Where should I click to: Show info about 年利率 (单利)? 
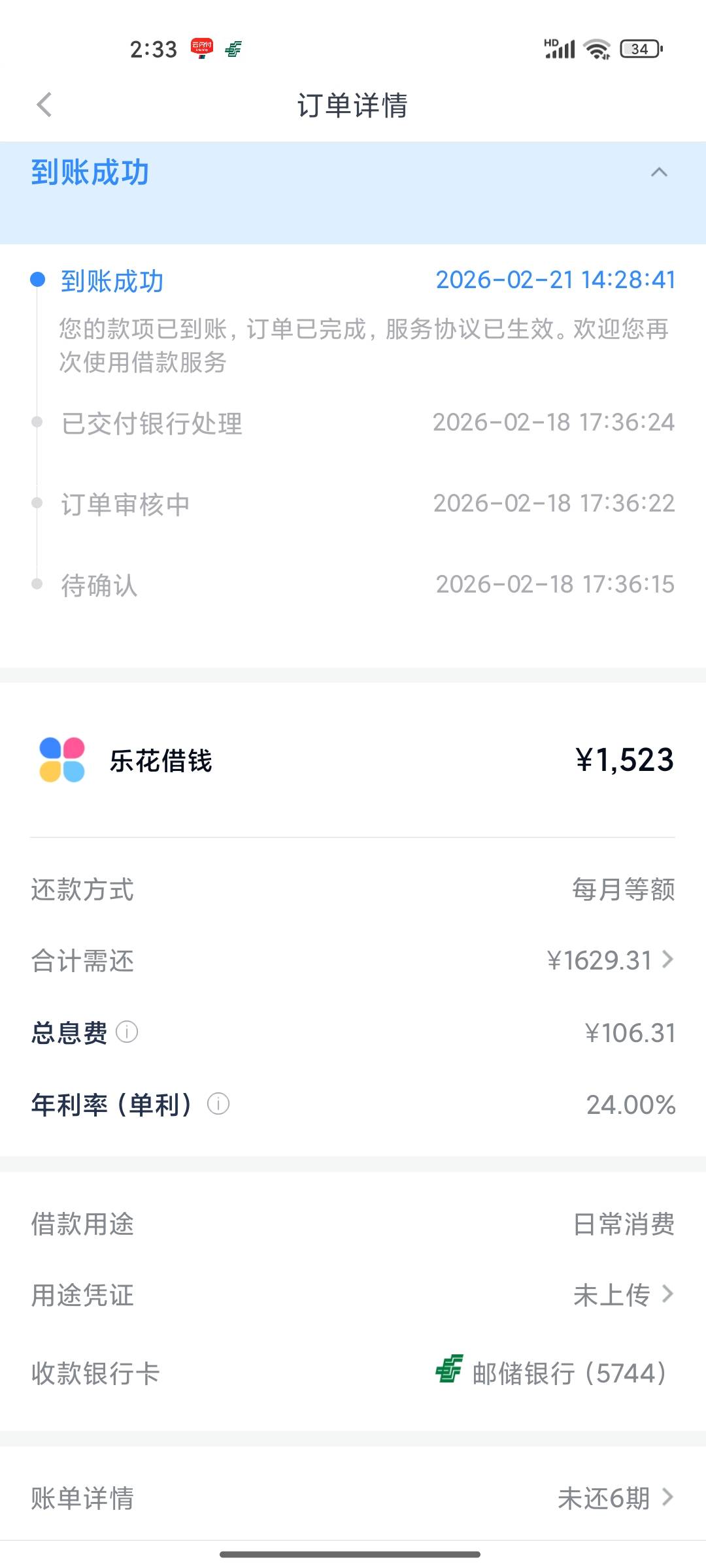[218, 1104]
